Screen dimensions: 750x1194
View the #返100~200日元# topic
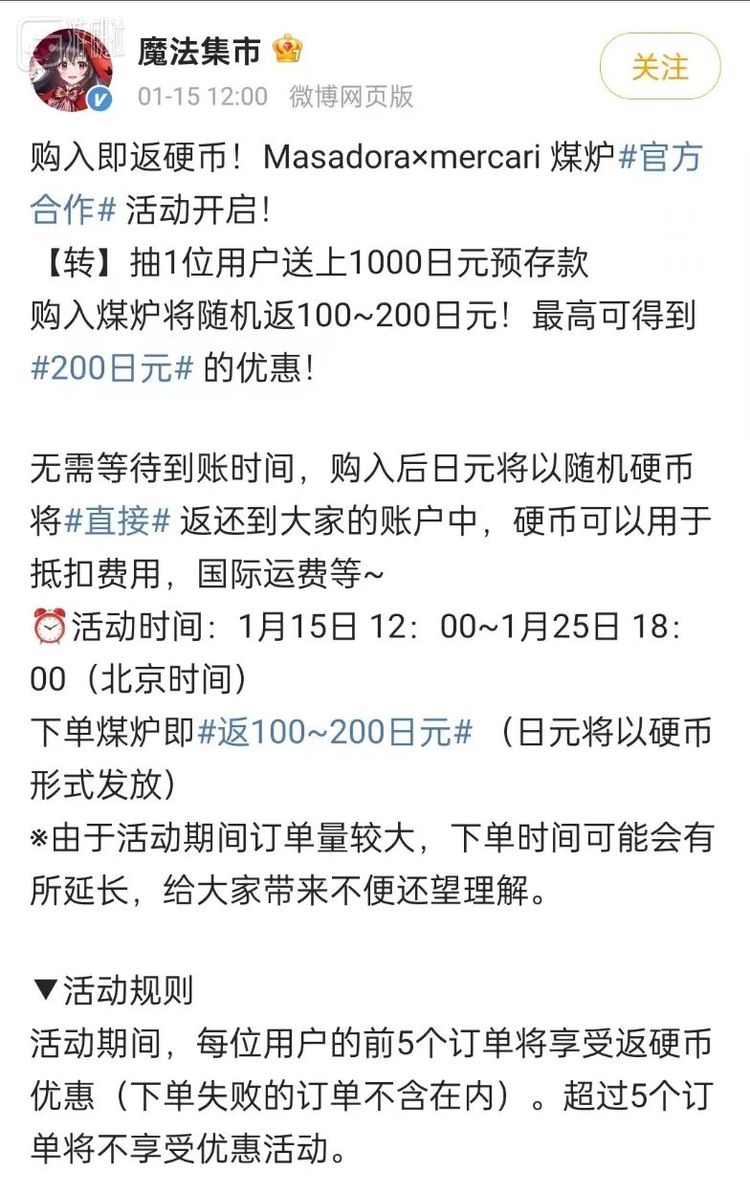(x=335, y=731)
